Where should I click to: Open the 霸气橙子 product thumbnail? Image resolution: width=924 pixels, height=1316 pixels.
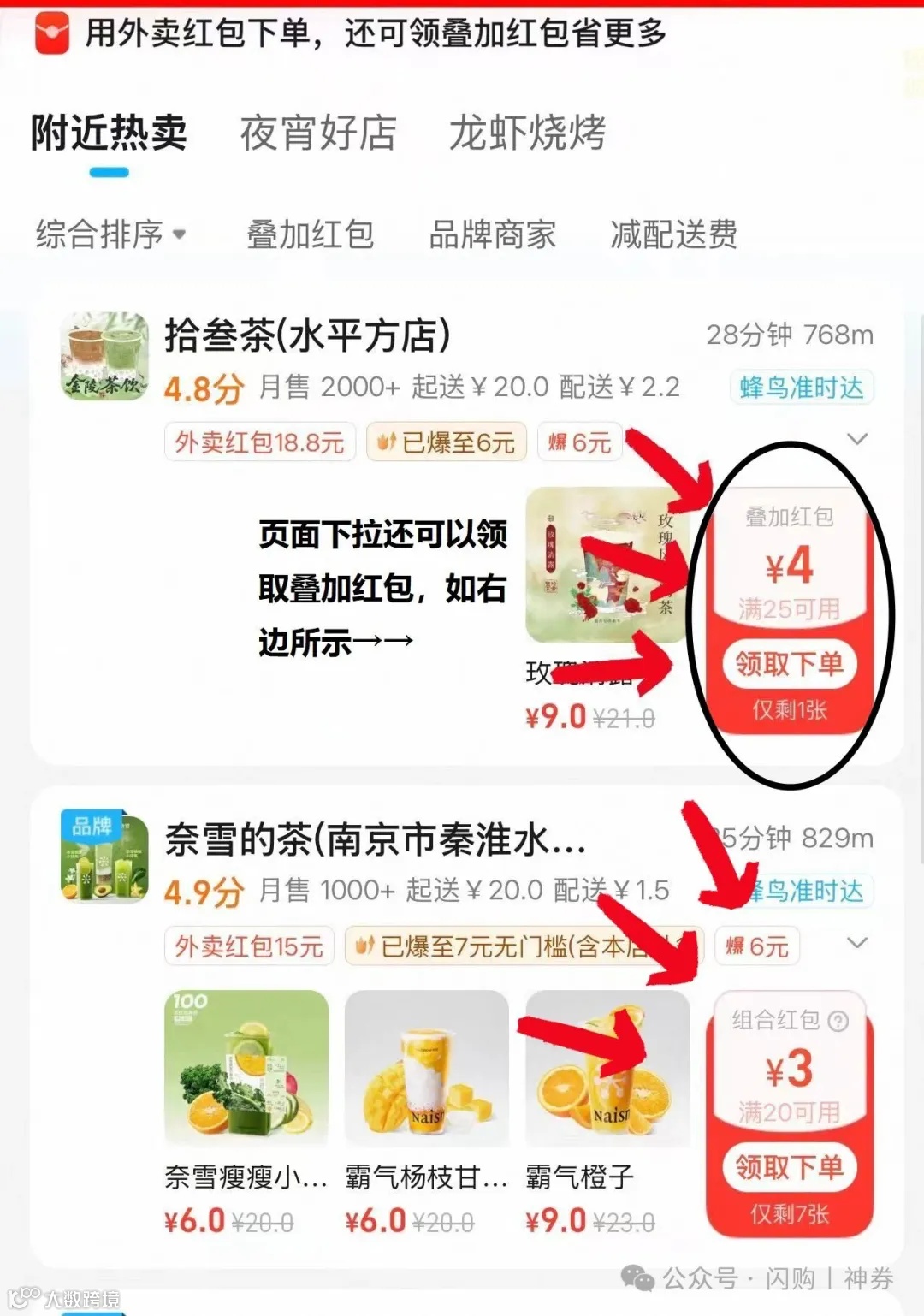[x=607, y=1070]
